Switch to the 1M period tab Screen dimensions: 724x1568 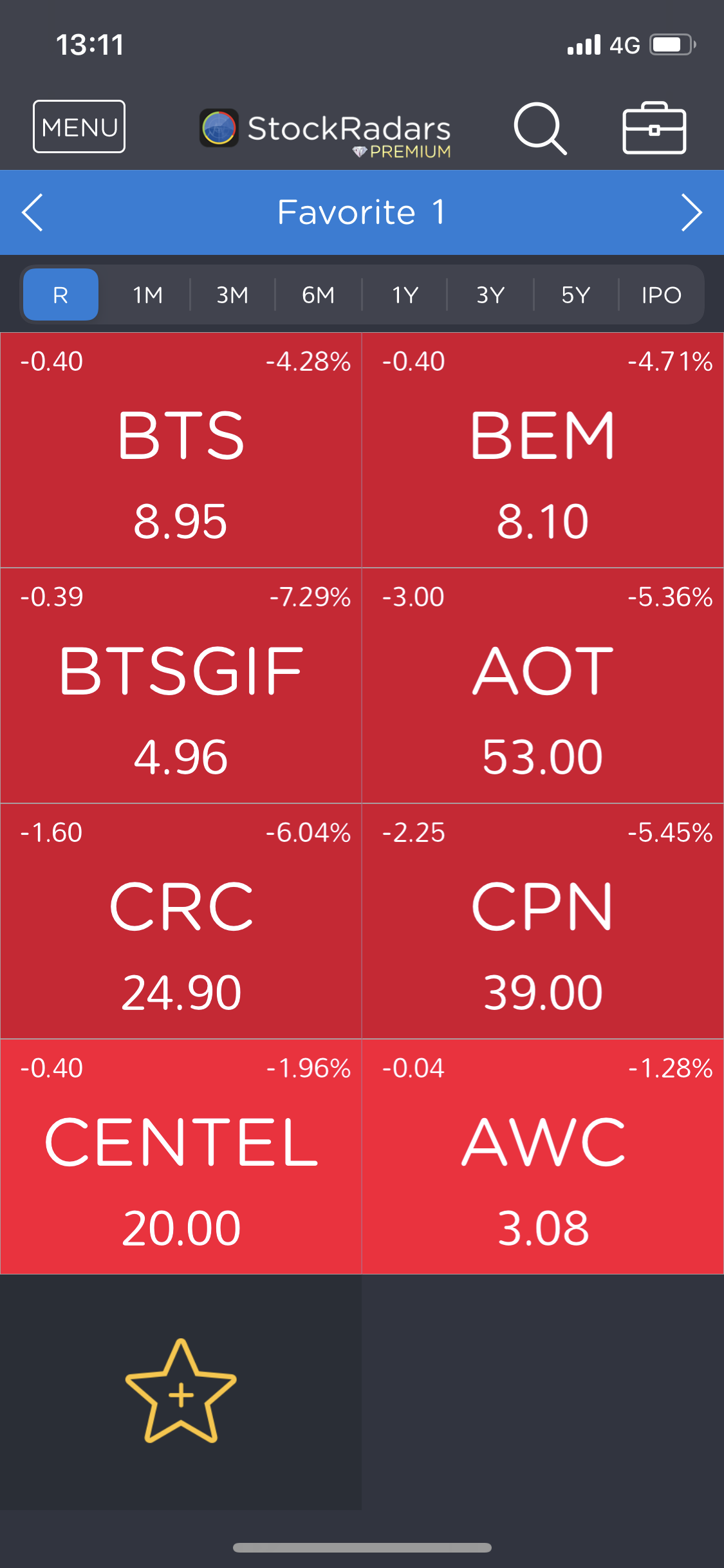pyautogui.click(x=147, y=295)
